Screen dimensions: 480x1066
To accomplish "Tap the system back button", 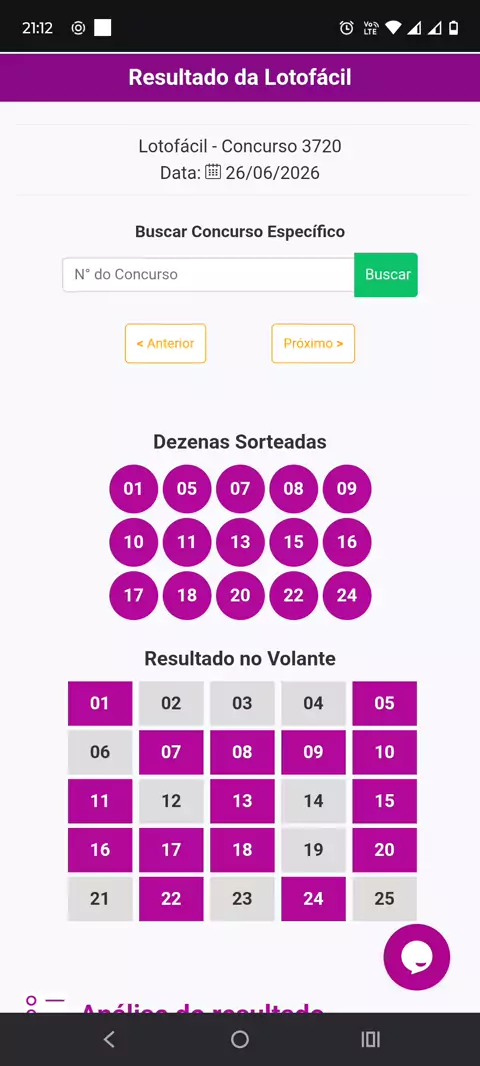I will pos(109,1039).
